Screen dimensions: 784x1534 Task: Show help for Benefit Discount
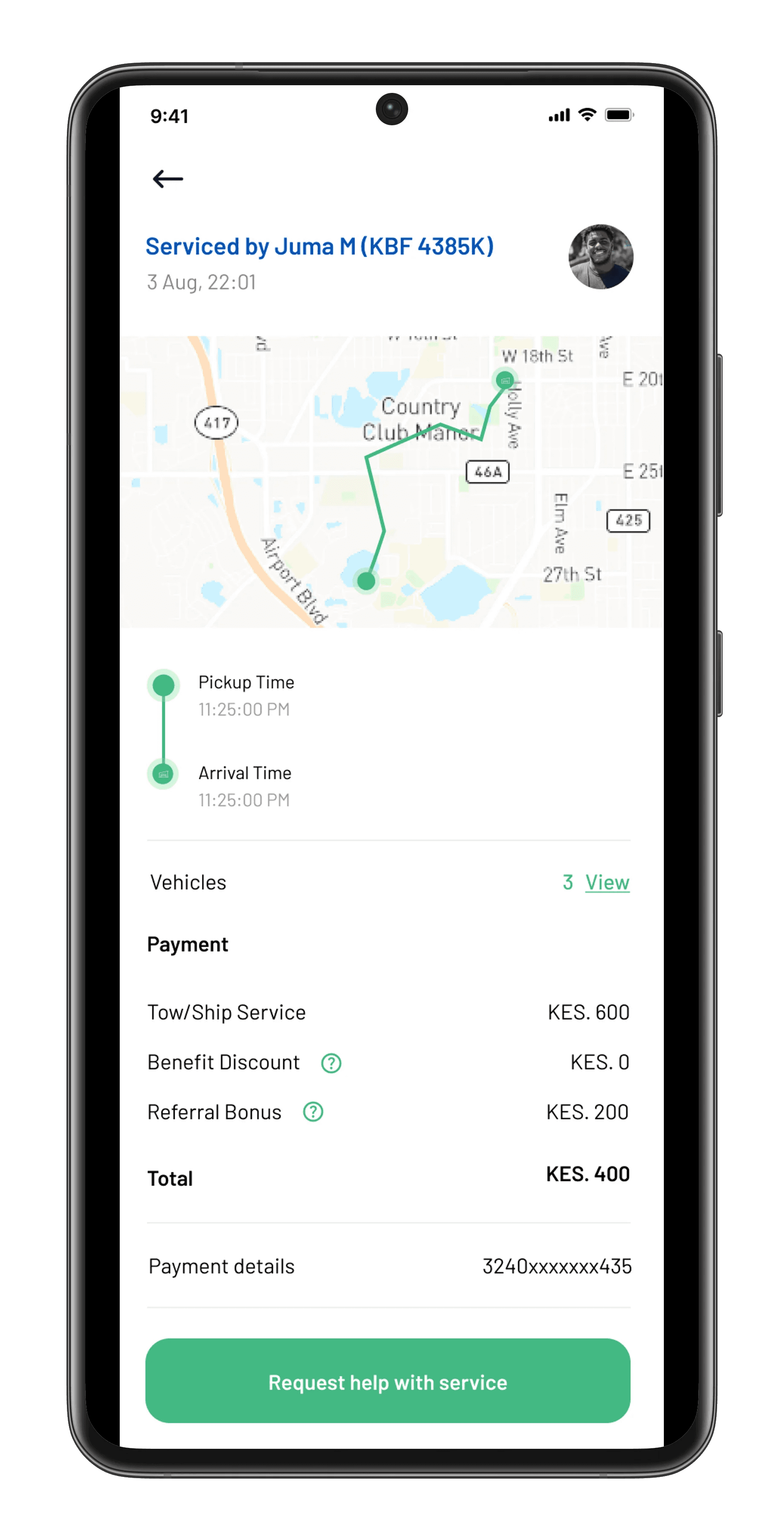[331, 1063]
